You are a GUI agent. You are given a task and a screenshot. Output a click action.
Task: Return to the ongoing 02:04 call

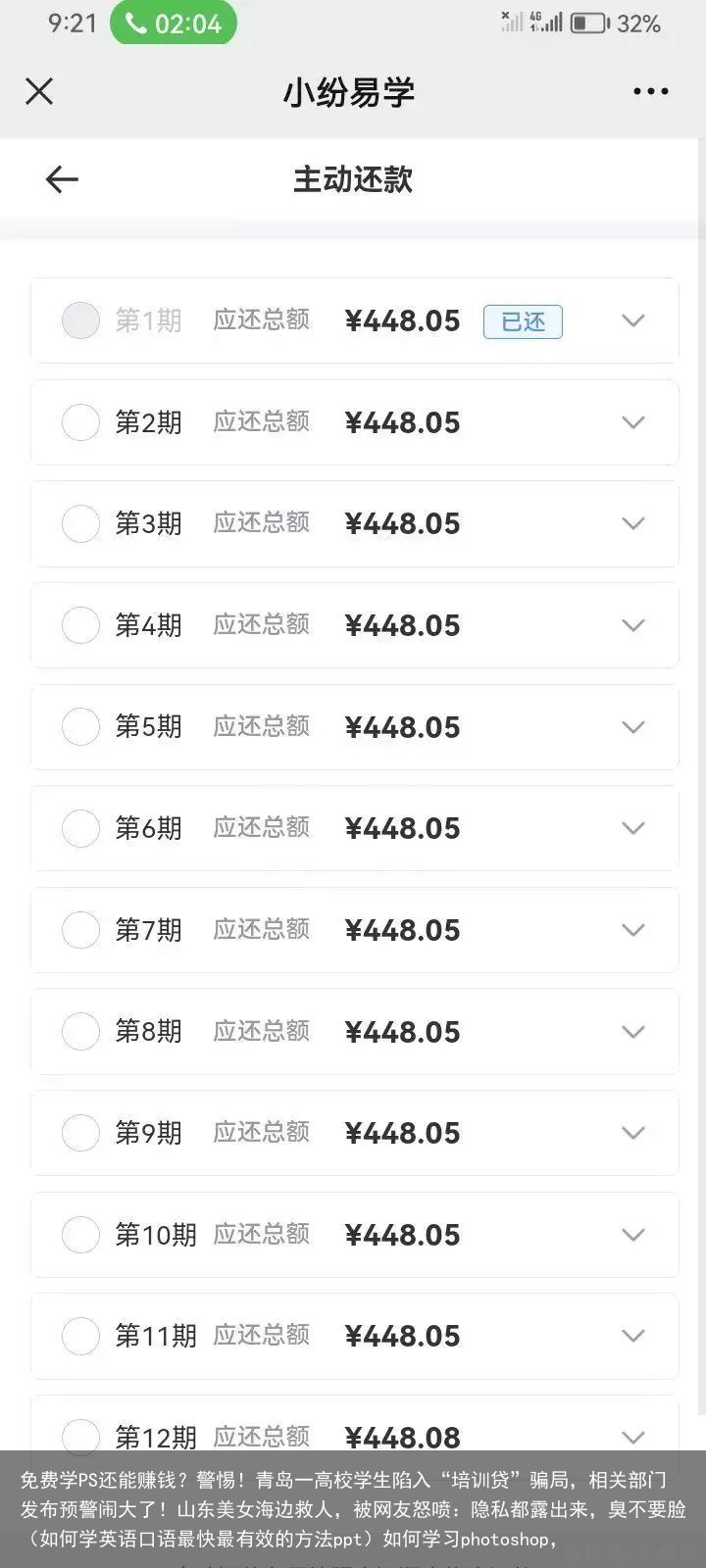[x=174, y=23]
